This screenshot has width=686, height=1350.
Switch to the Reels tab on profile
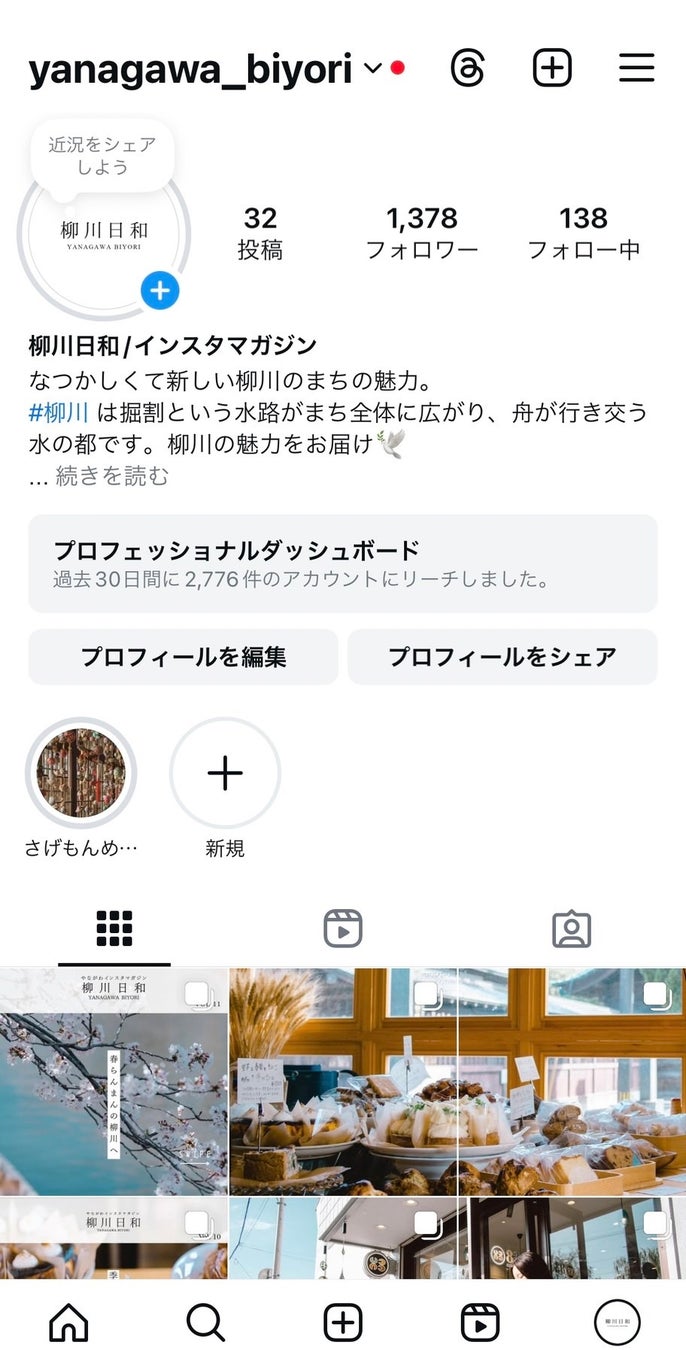[x=343, y=929]
